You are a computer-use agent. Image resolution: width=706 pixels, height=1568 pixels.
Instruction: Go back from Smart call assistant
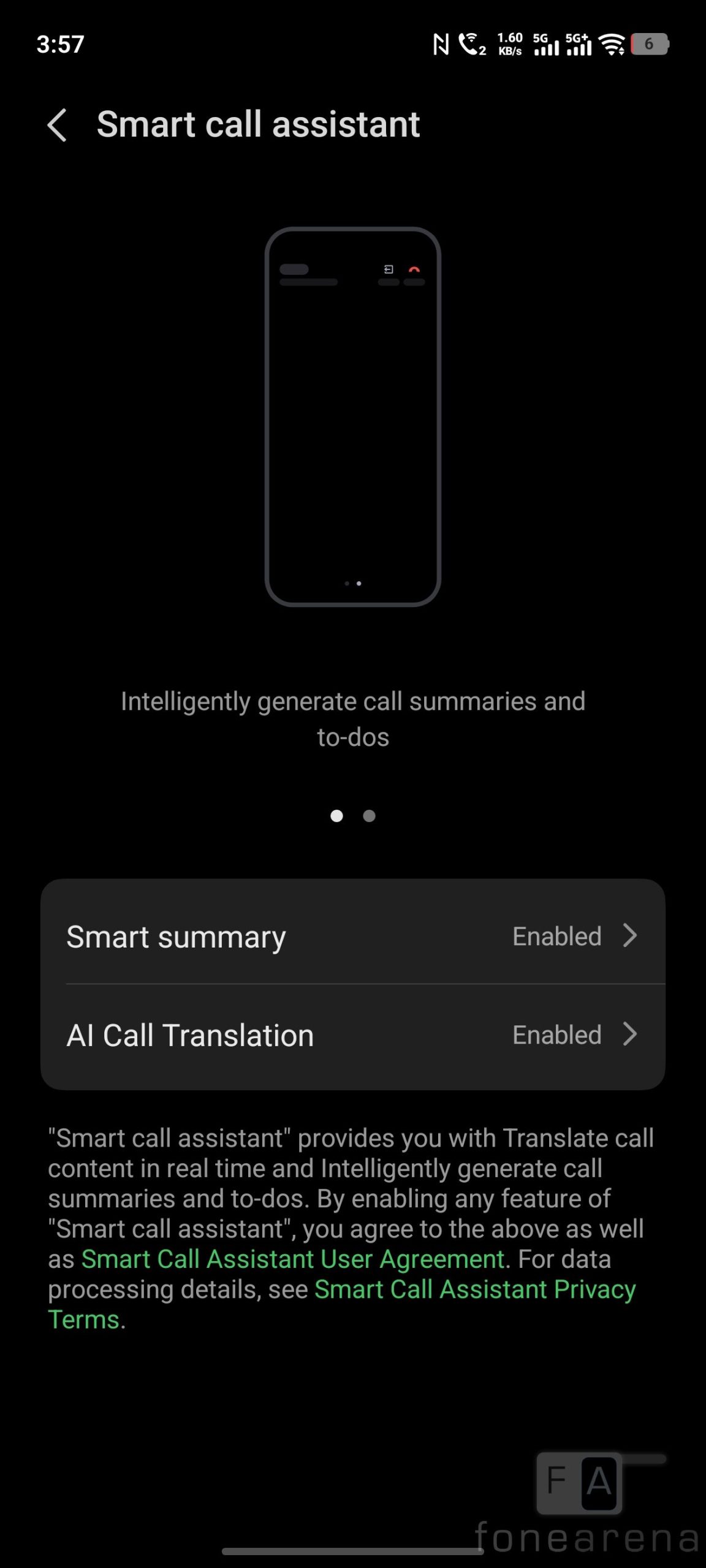point(57,125)
